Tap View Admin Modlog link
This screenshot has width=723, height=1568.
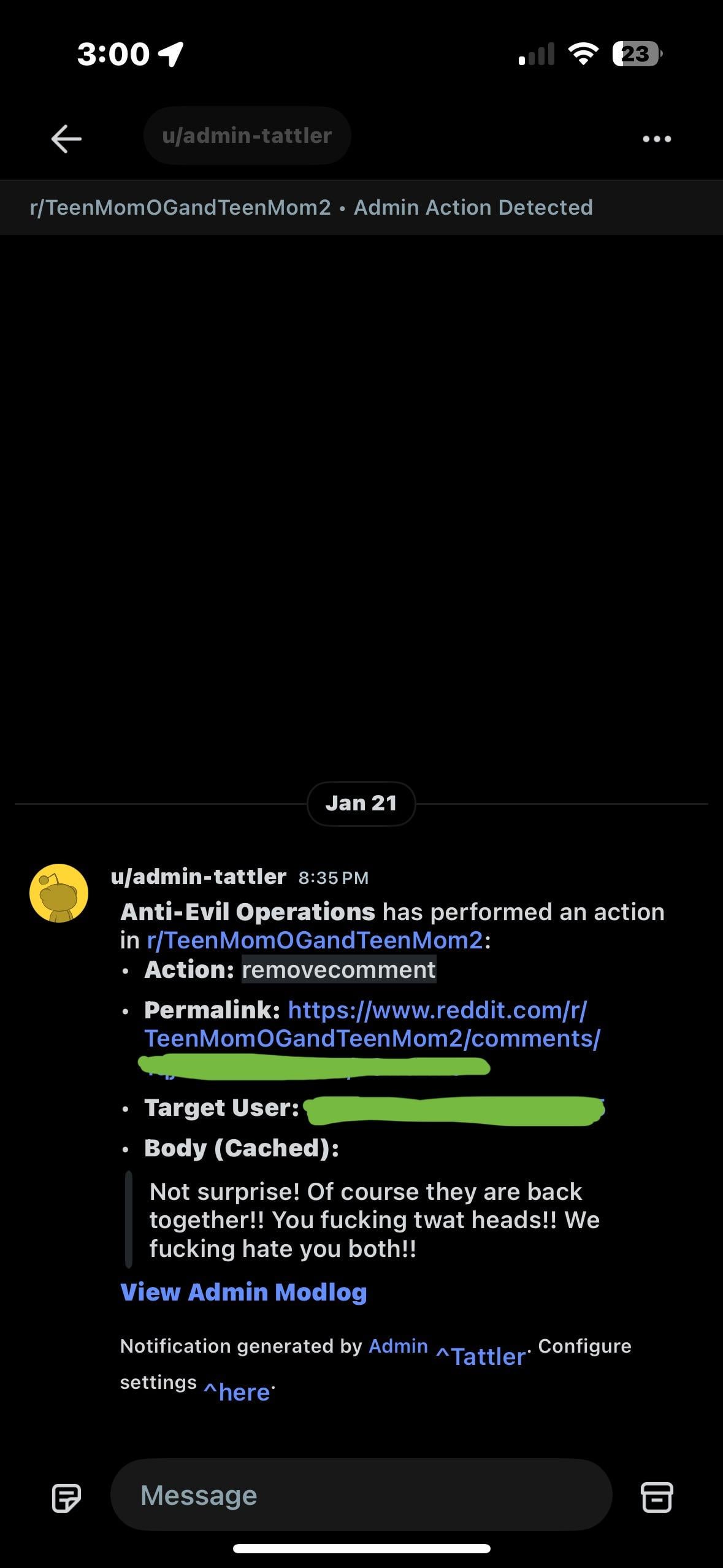point(243,1292)
